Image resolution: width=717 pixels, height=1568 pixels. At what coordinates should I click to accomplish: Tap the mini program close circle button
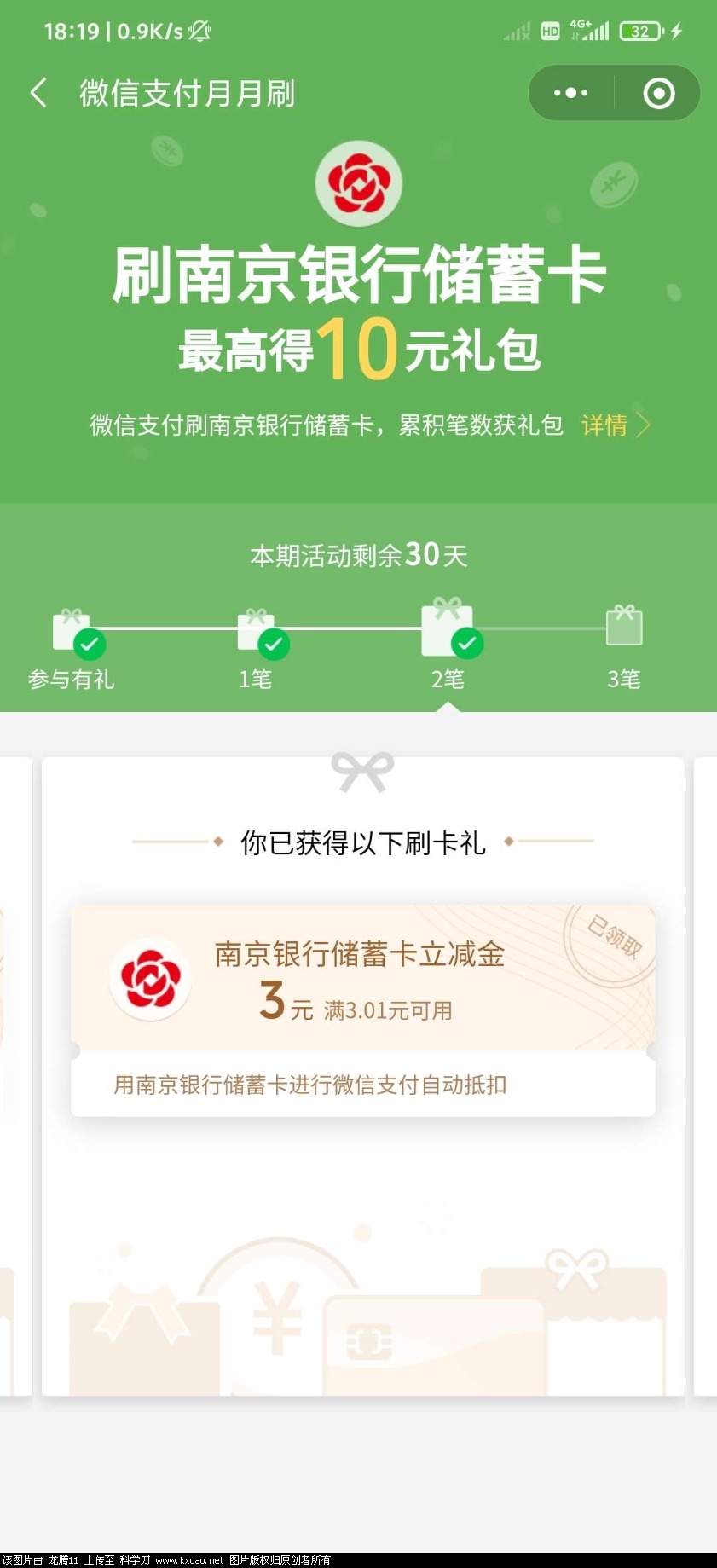click(660, 93)
